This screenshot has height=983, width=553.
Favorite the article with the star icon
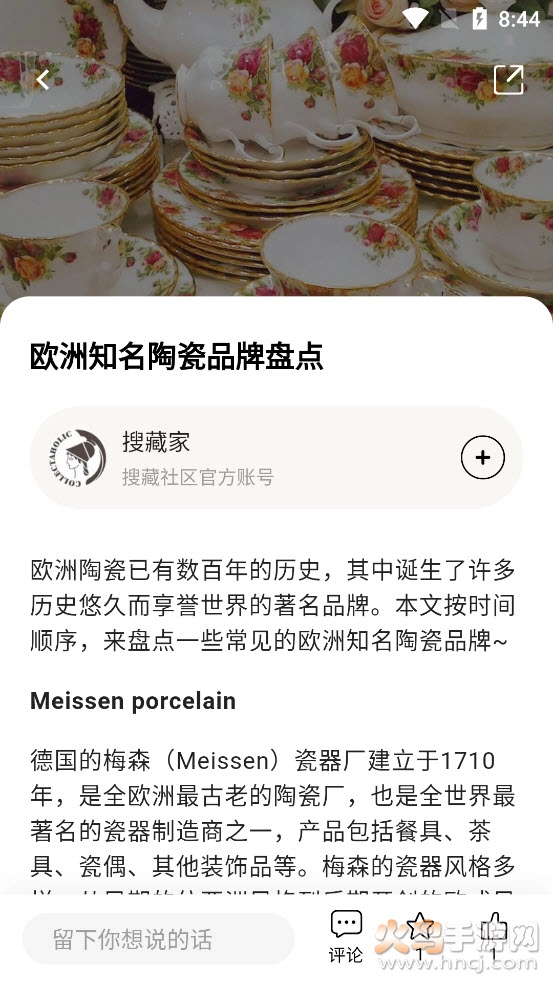(419, 936)
